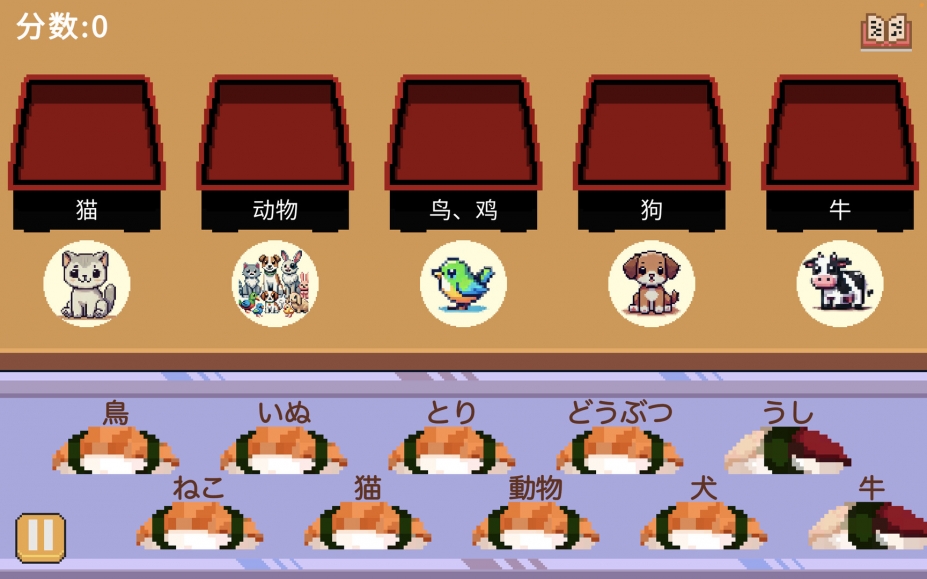Pause the game
The width and height of the screenshot is (927, 579).
(40, 537)
